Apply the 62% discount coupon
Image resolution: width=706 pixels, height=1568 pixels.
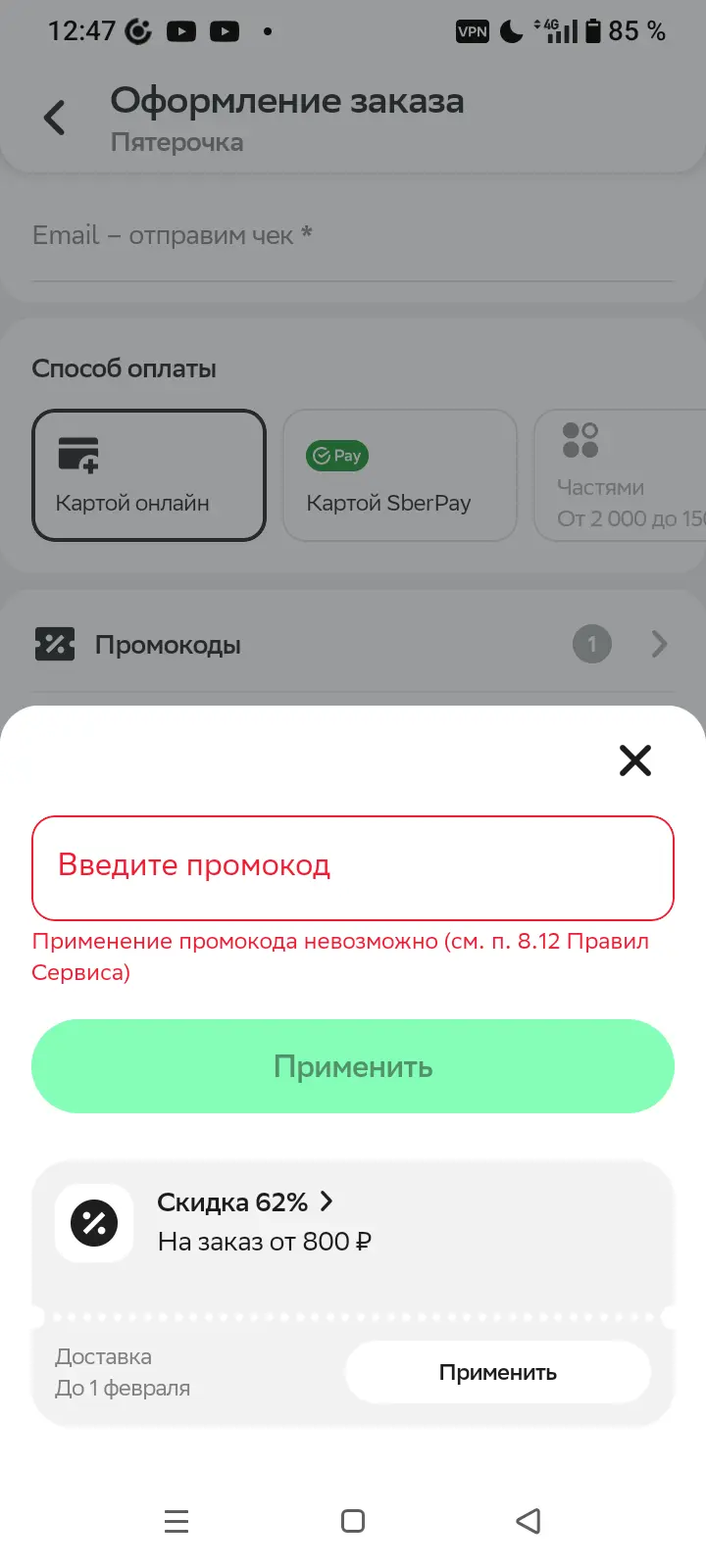(x=498, y=1372)
